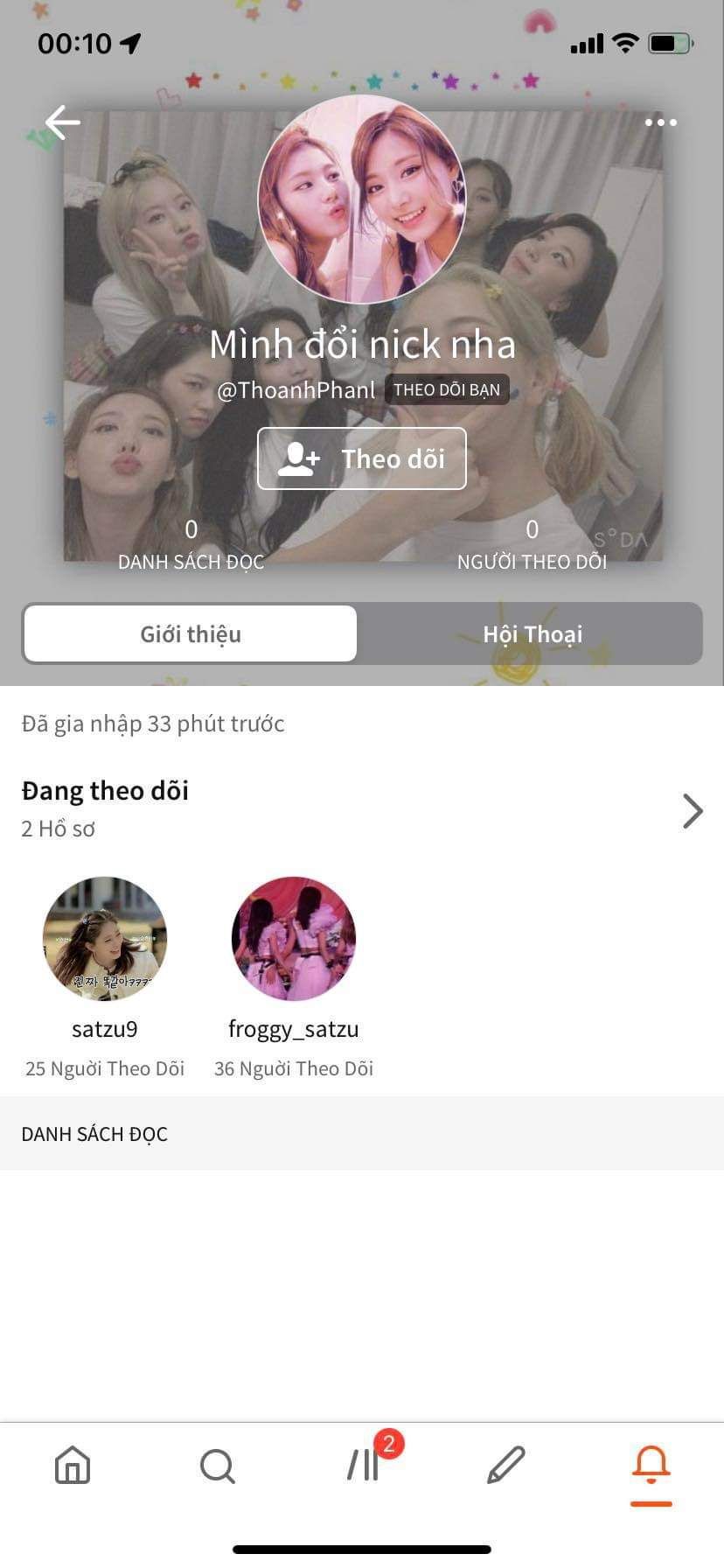Open the three-dot overflow menu
Viewport: 724px width, 1568px height.
(660, 122)
